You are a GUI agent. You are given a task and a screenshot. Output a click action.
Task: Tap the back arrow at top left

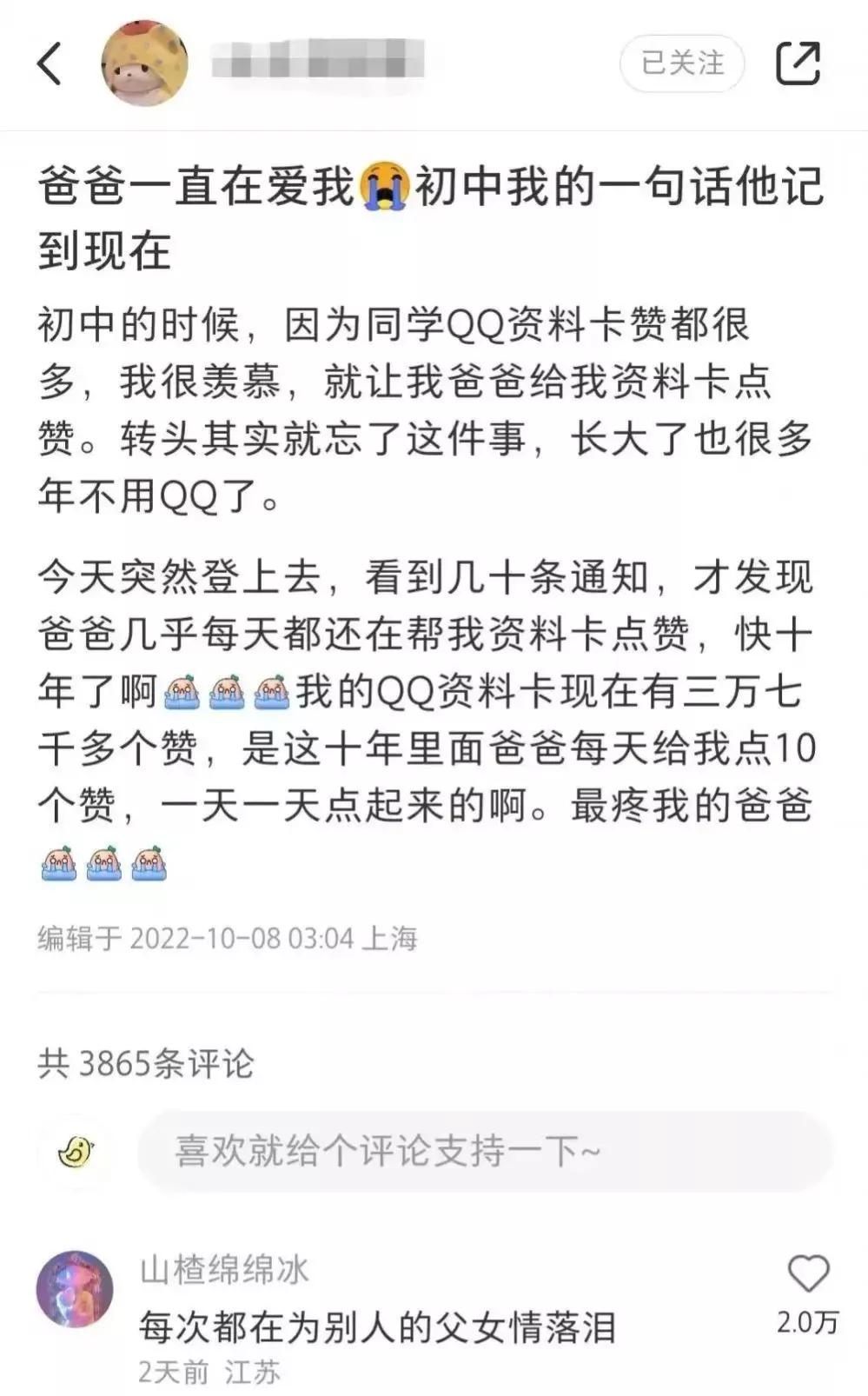point(50,61)
